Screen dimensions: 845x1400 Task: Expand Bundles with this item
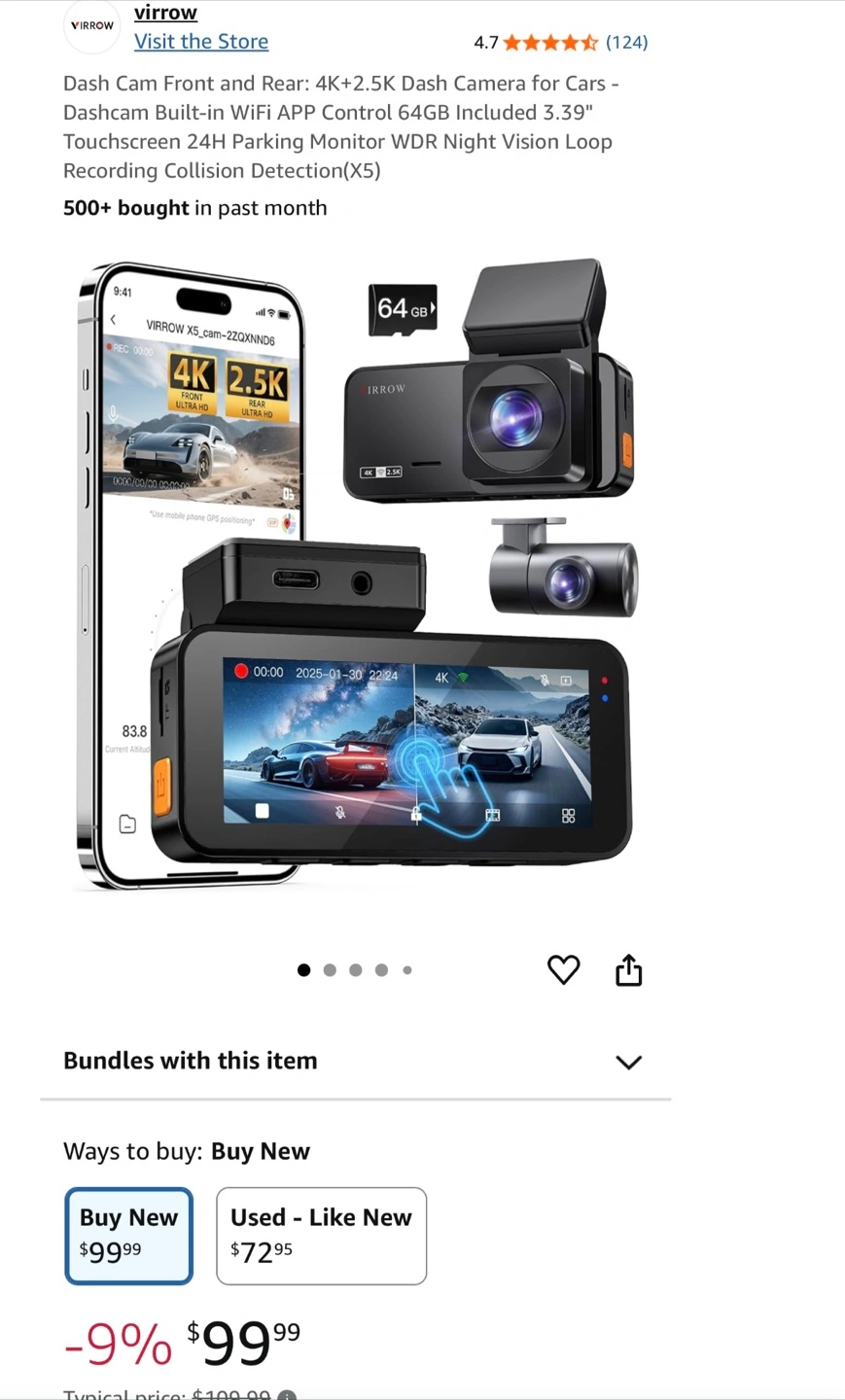[355, 1061]
